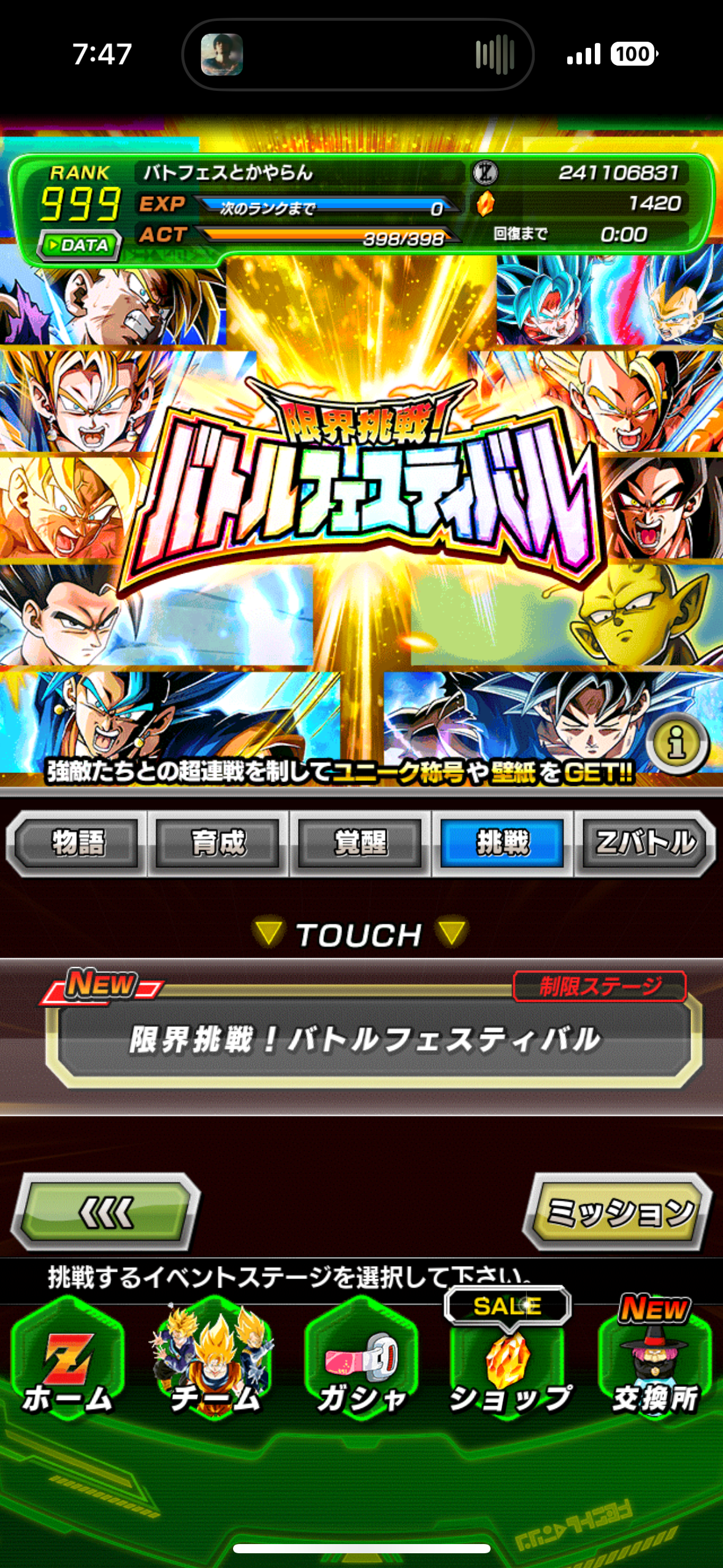The width and height of the screenshot is (723, 1568).
Task: Select the 挑戦 tab
Action: point(502,843)
